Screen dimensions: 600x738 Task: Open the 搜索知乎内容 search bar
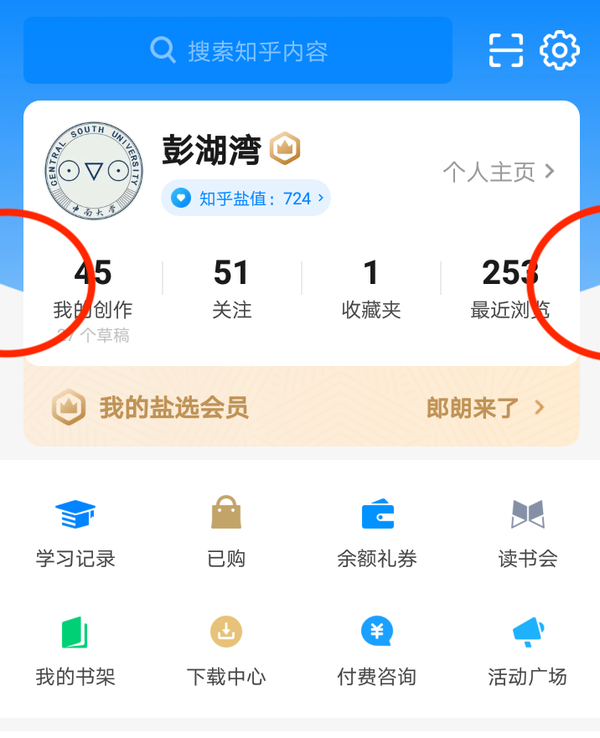pos(238,51)
